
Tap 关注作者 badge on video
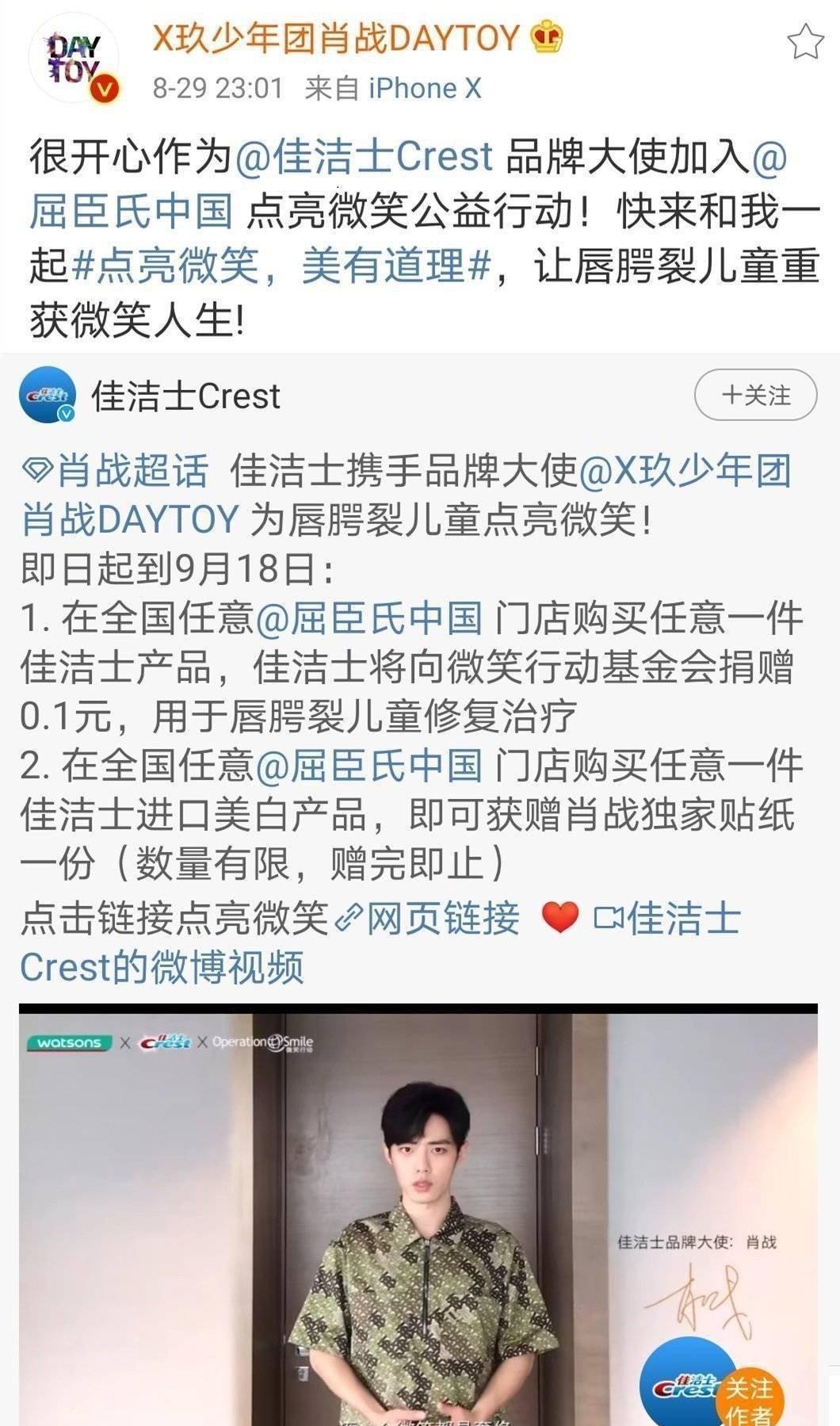[x=748, y=1398]
